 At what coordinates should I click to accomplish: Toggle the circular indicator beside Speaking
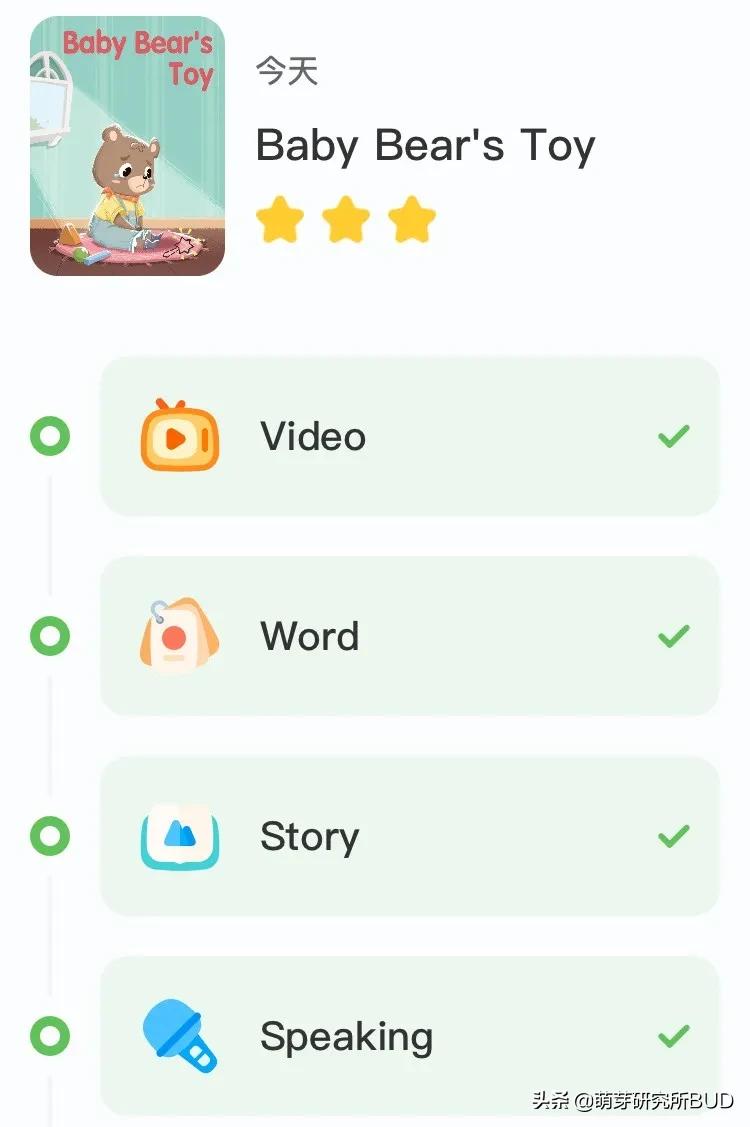(50, 1037)
